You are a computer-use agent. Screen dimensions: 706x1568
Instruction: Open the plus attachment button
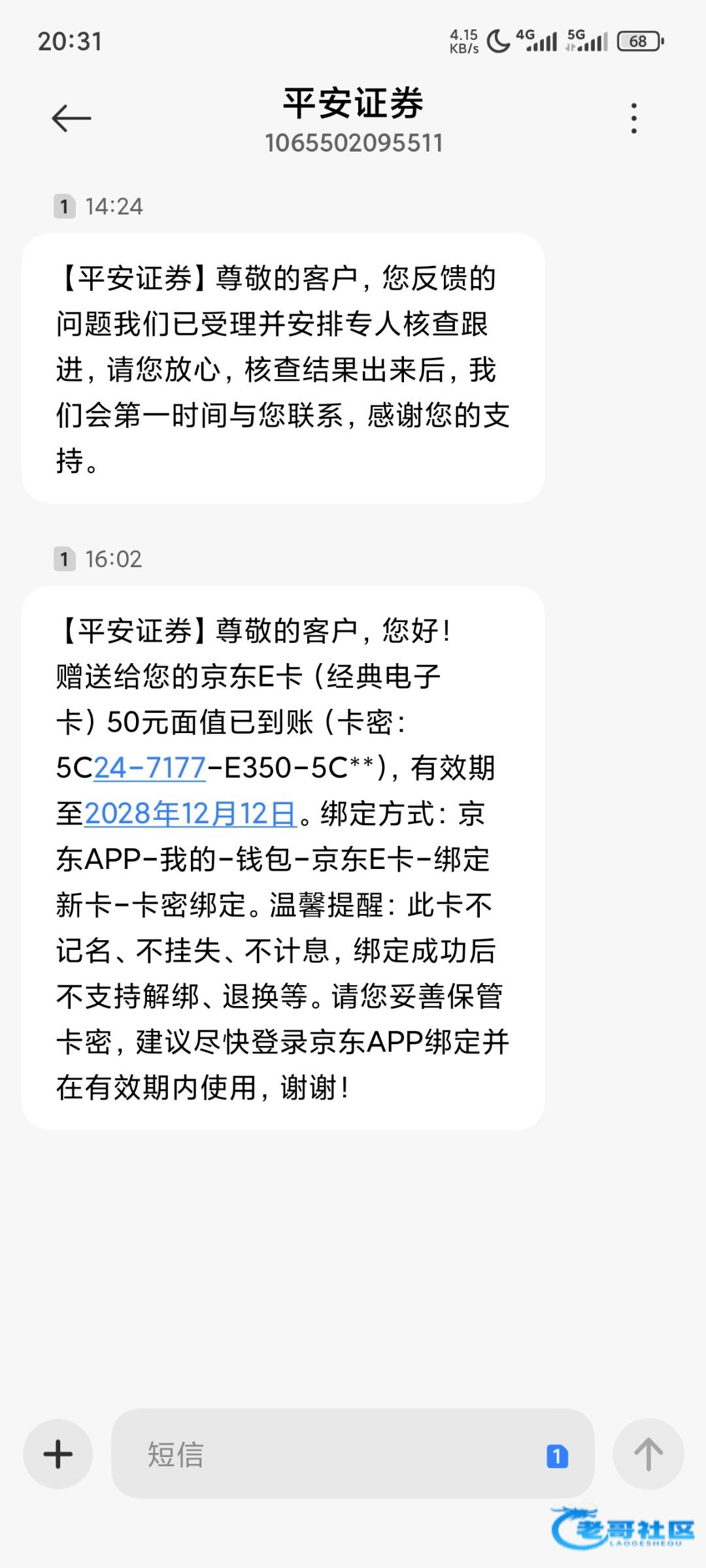[x=58, y=1454]
